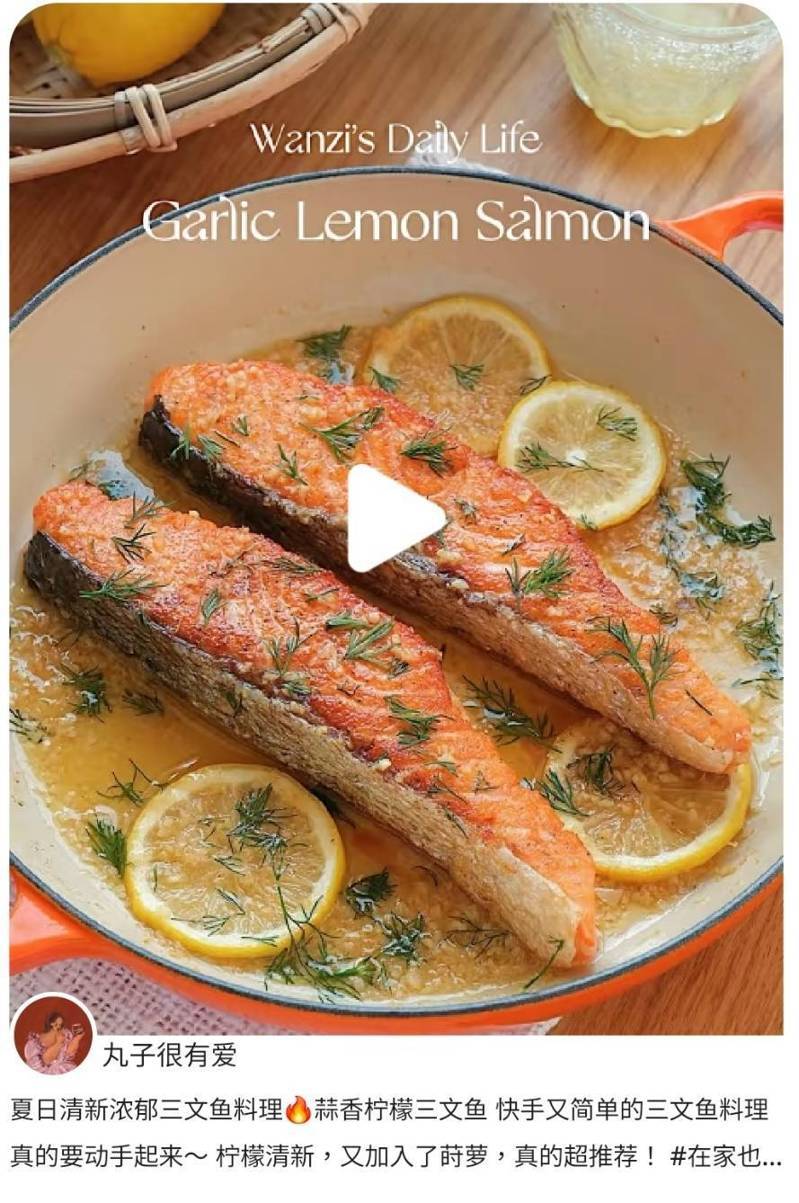This screenshot has width=799, height=1203.
Task: Open the username 丸子很有爱
Action: [x=169, y=1054]
